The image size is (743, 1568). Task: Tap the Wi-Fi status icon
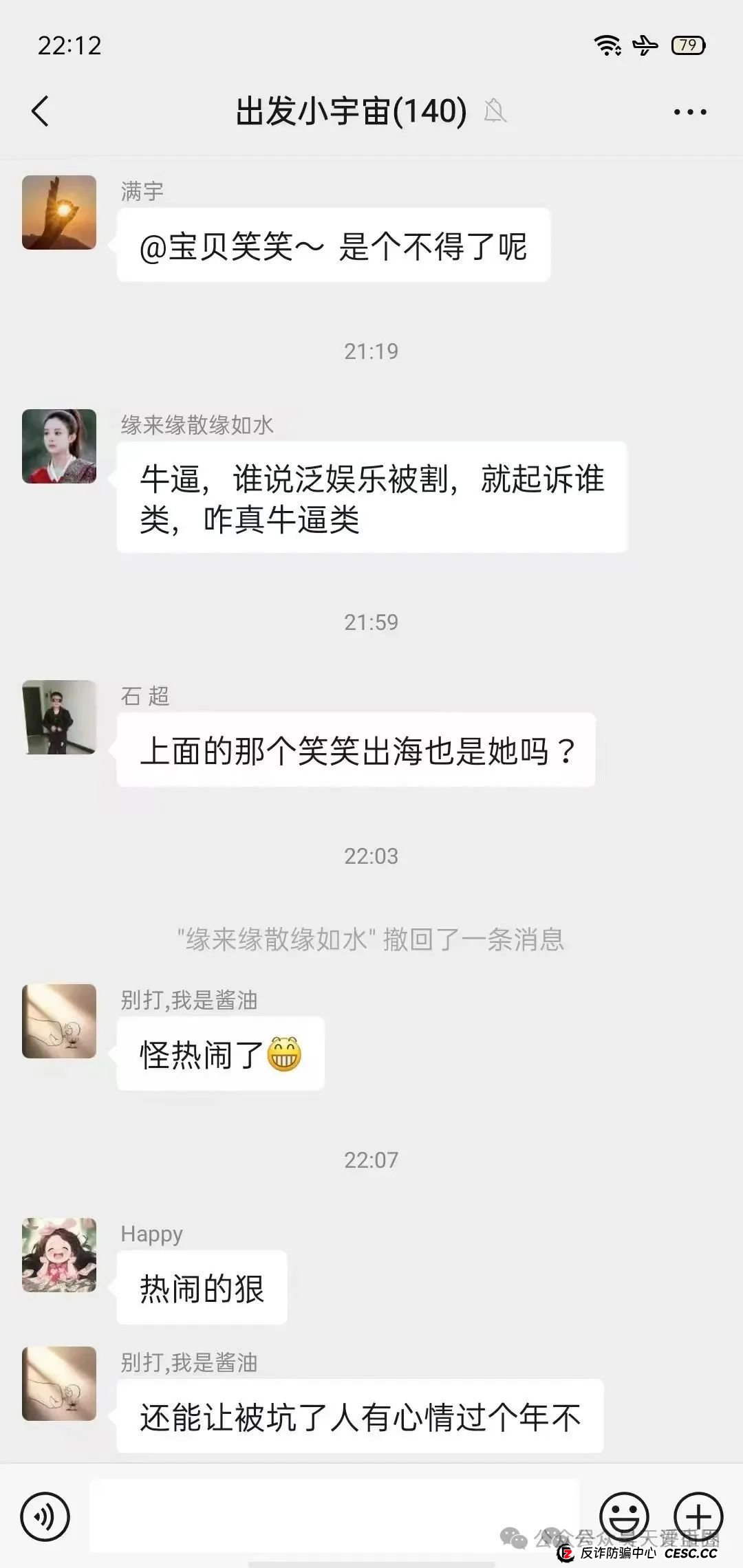point(608,45)
